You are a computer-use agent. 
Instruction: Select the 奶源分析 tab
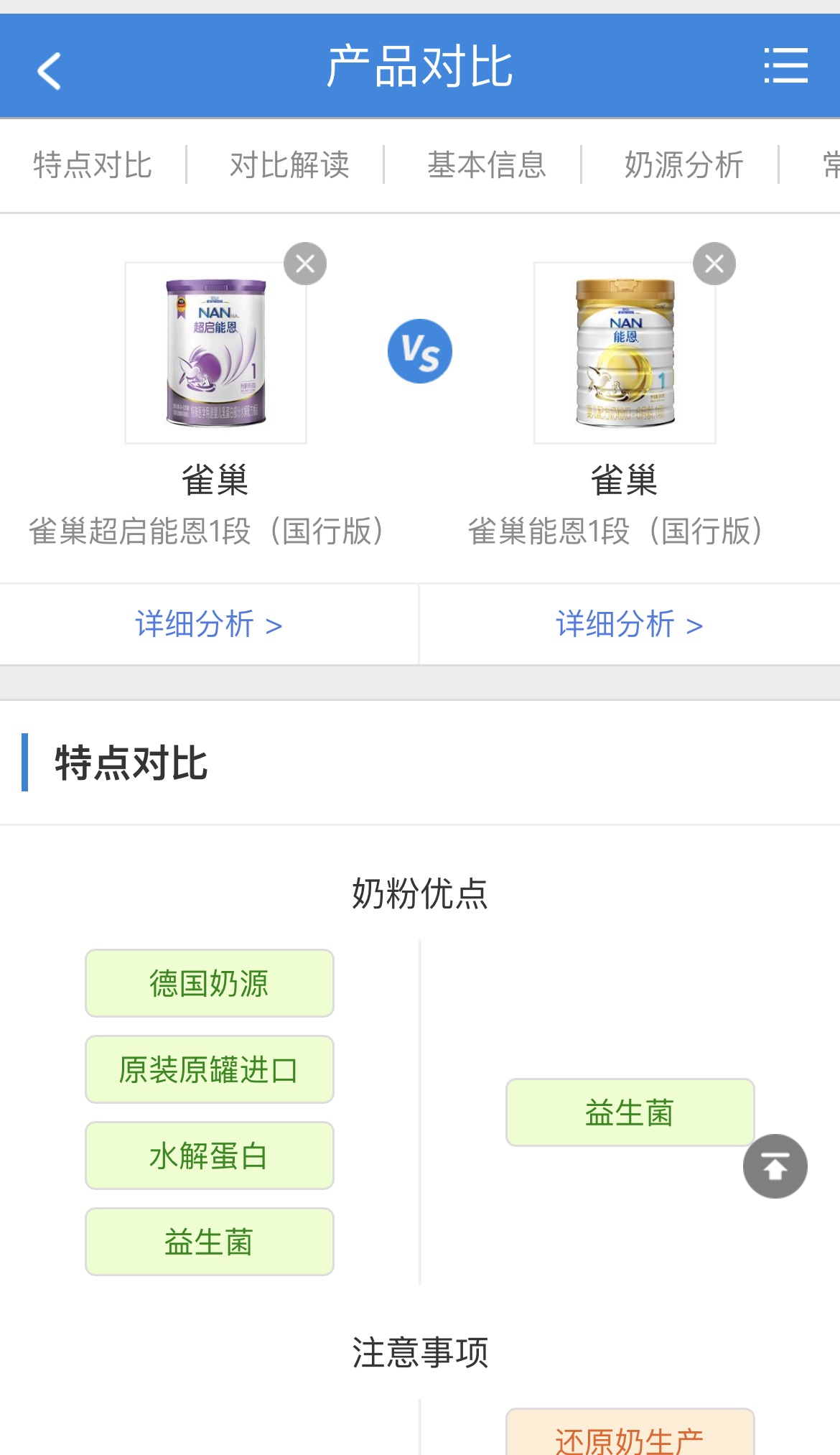[683, 165]
